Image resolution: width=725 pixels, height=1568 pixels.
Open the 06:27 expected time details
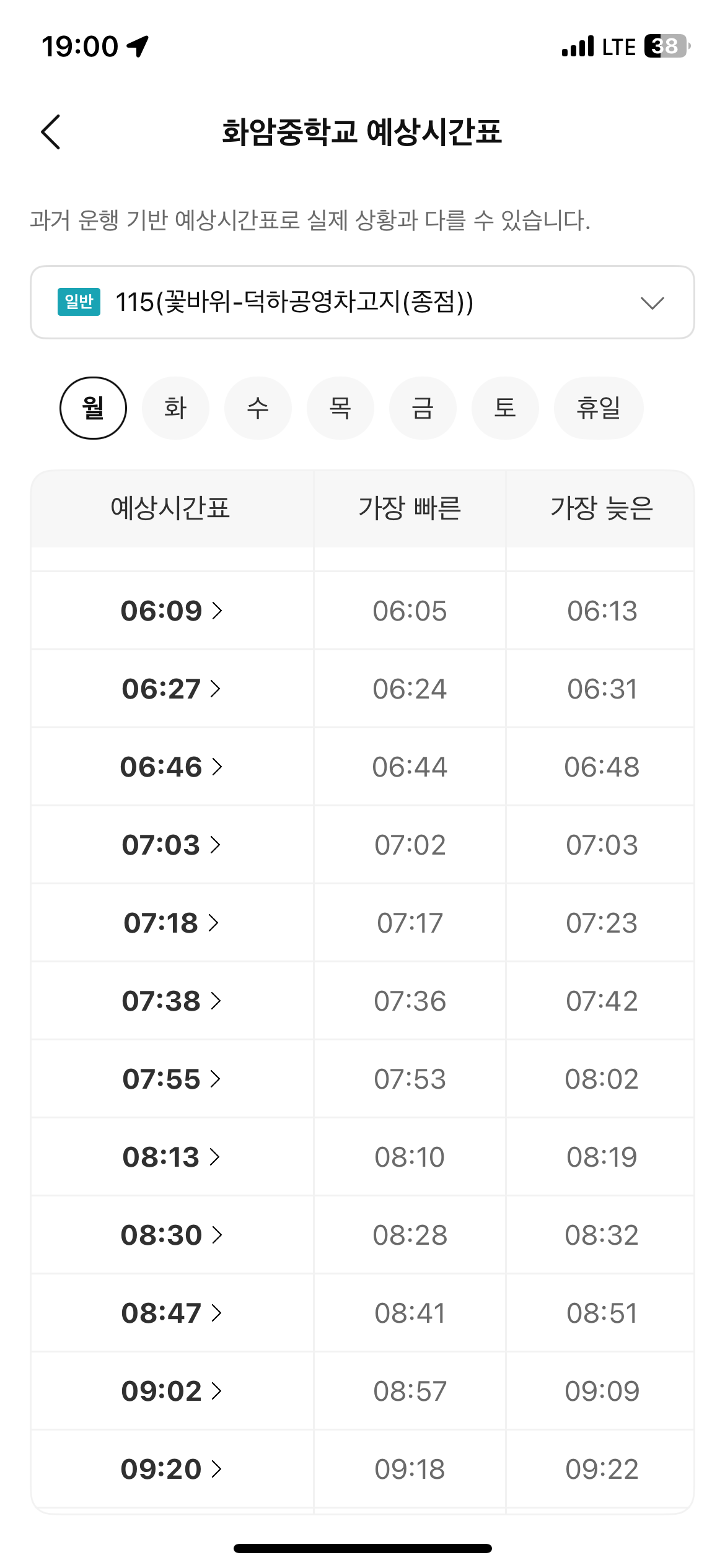pyautogui.click(x=171, y=689)
